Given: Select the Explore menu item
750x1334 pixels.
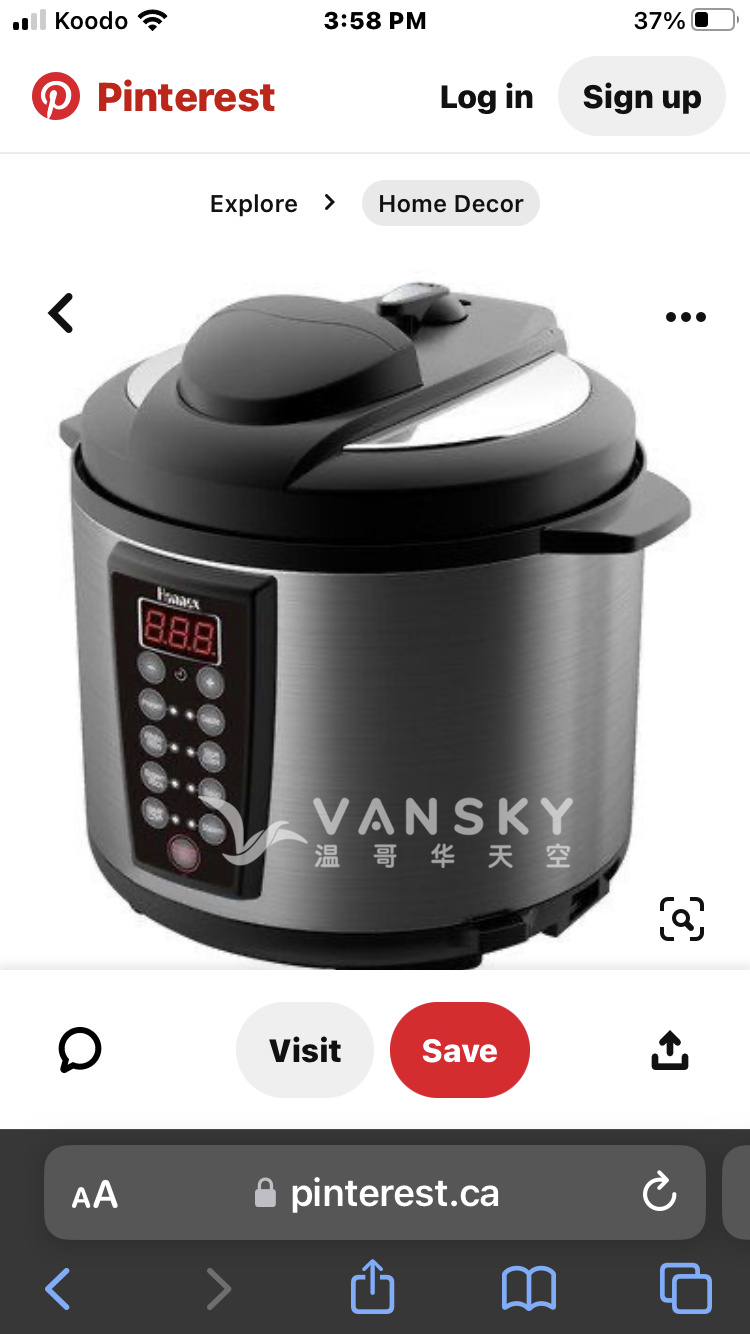Looking at the screenshot, I should (253, 203).
